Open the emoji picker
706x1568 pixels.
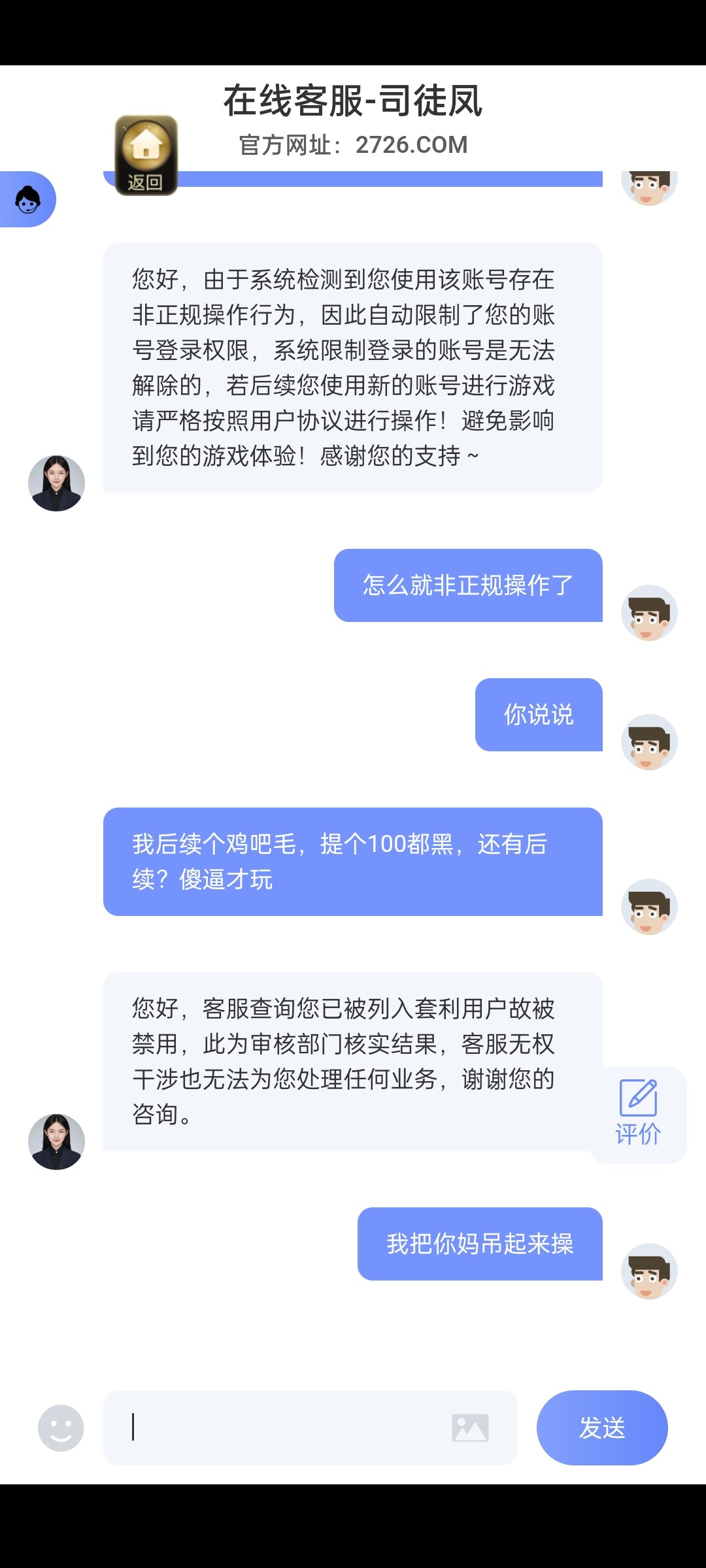[x=61, y=1428]
